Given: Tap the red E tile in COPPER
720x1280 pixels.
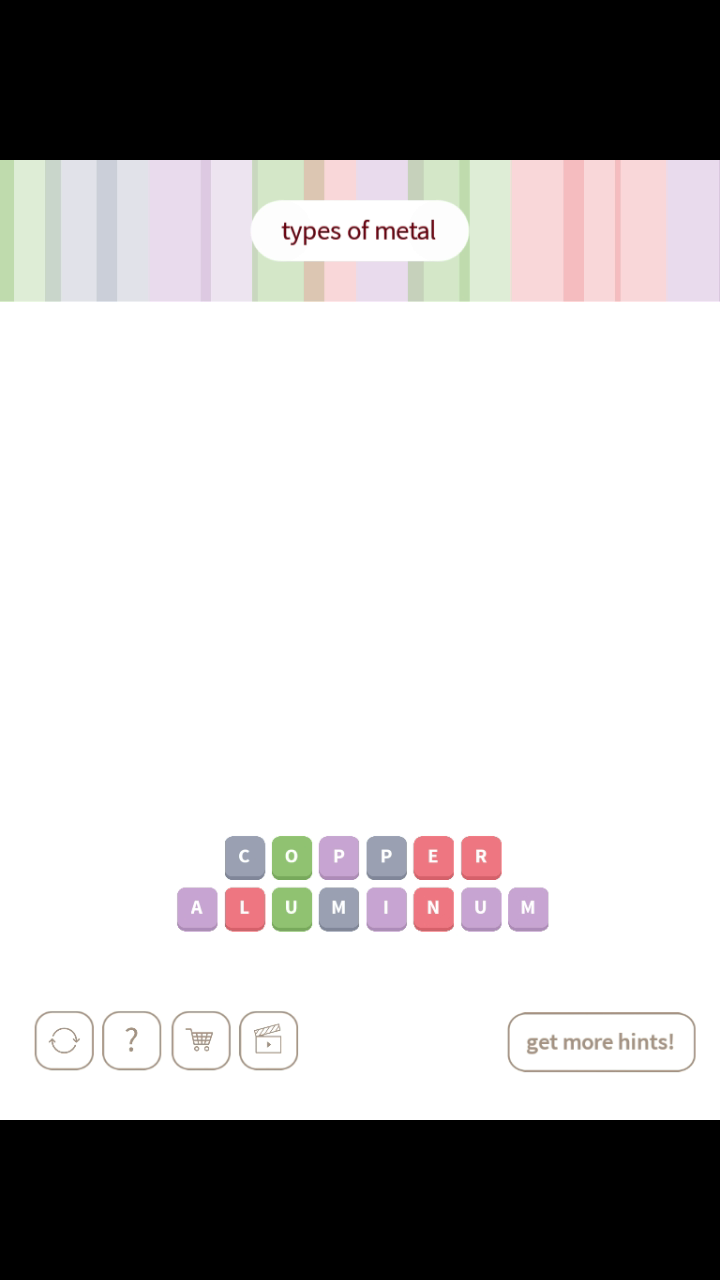Looking at the screenshot, I should (433, 857).
